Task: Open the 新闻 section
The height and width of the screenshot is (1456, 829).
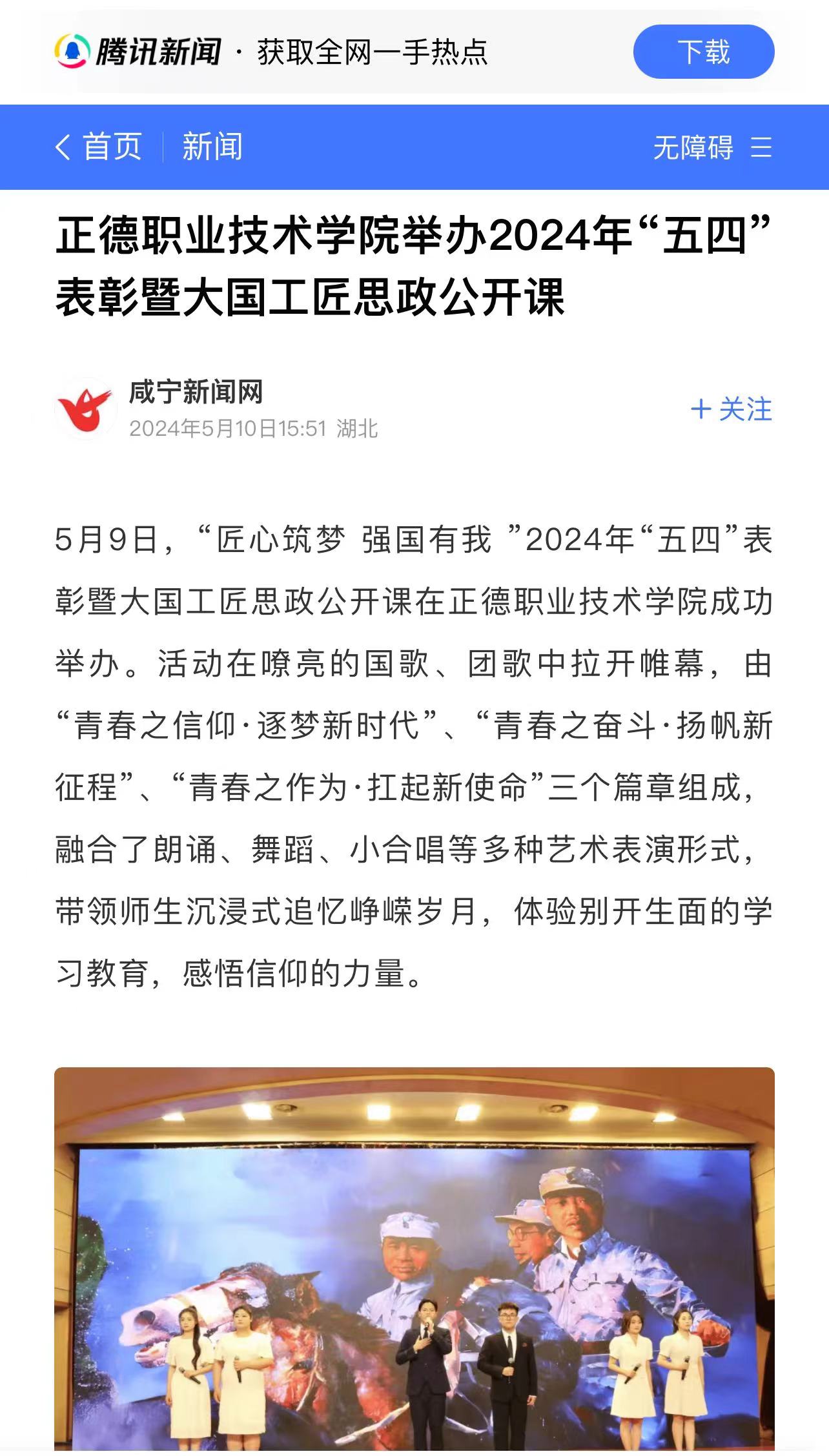Action: click(212, 147)
